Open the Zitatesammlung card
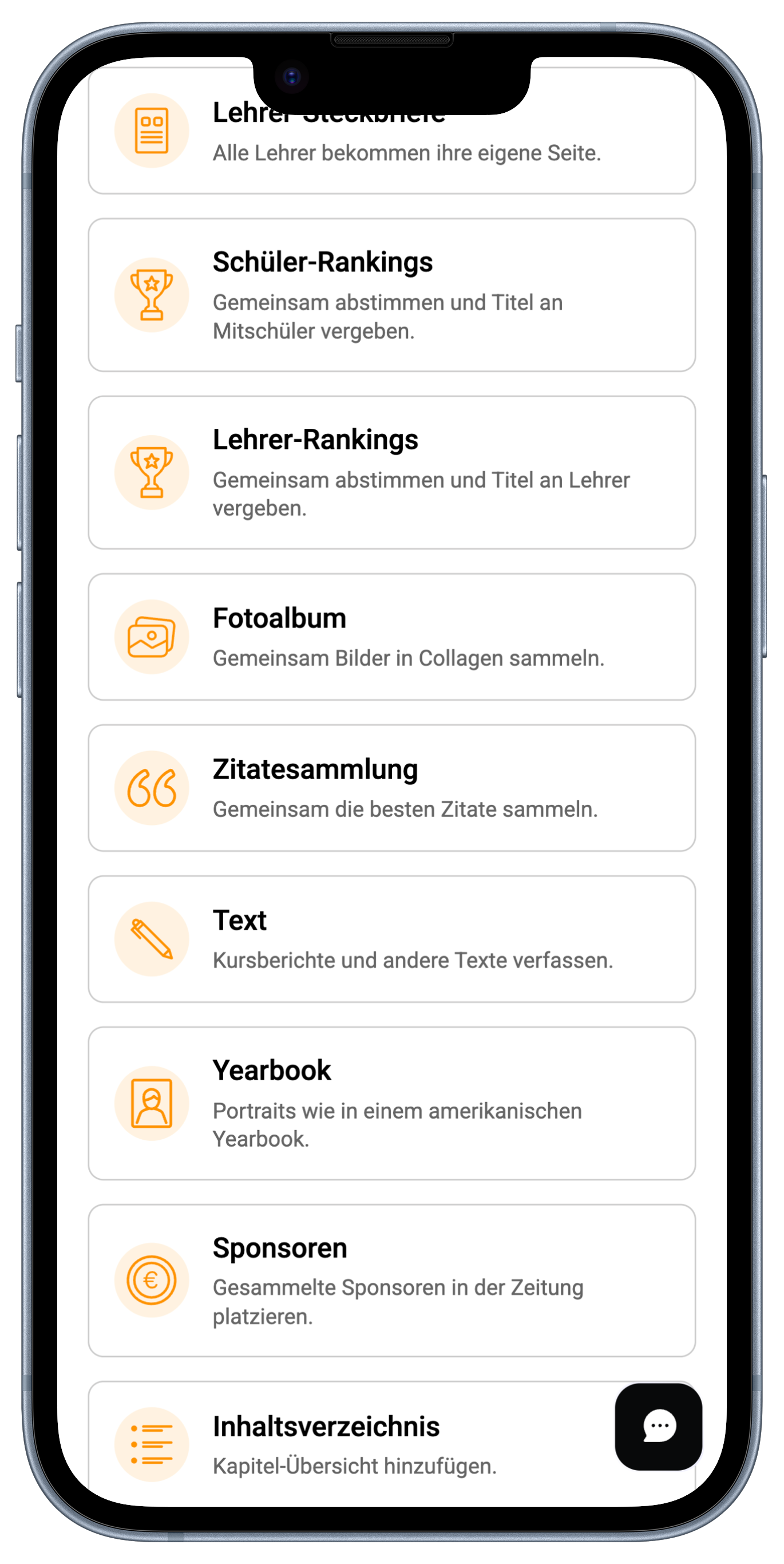Screen dimensions: 784x1564 pos(391,788)
